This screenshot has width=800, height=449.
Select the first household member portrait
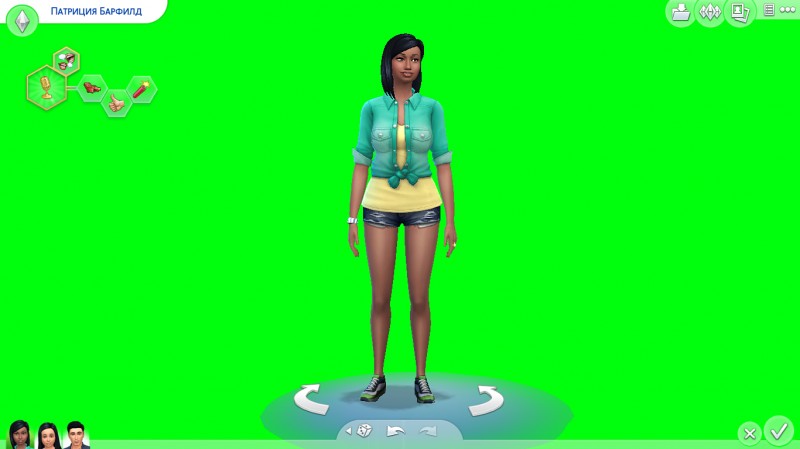(18, 434)
